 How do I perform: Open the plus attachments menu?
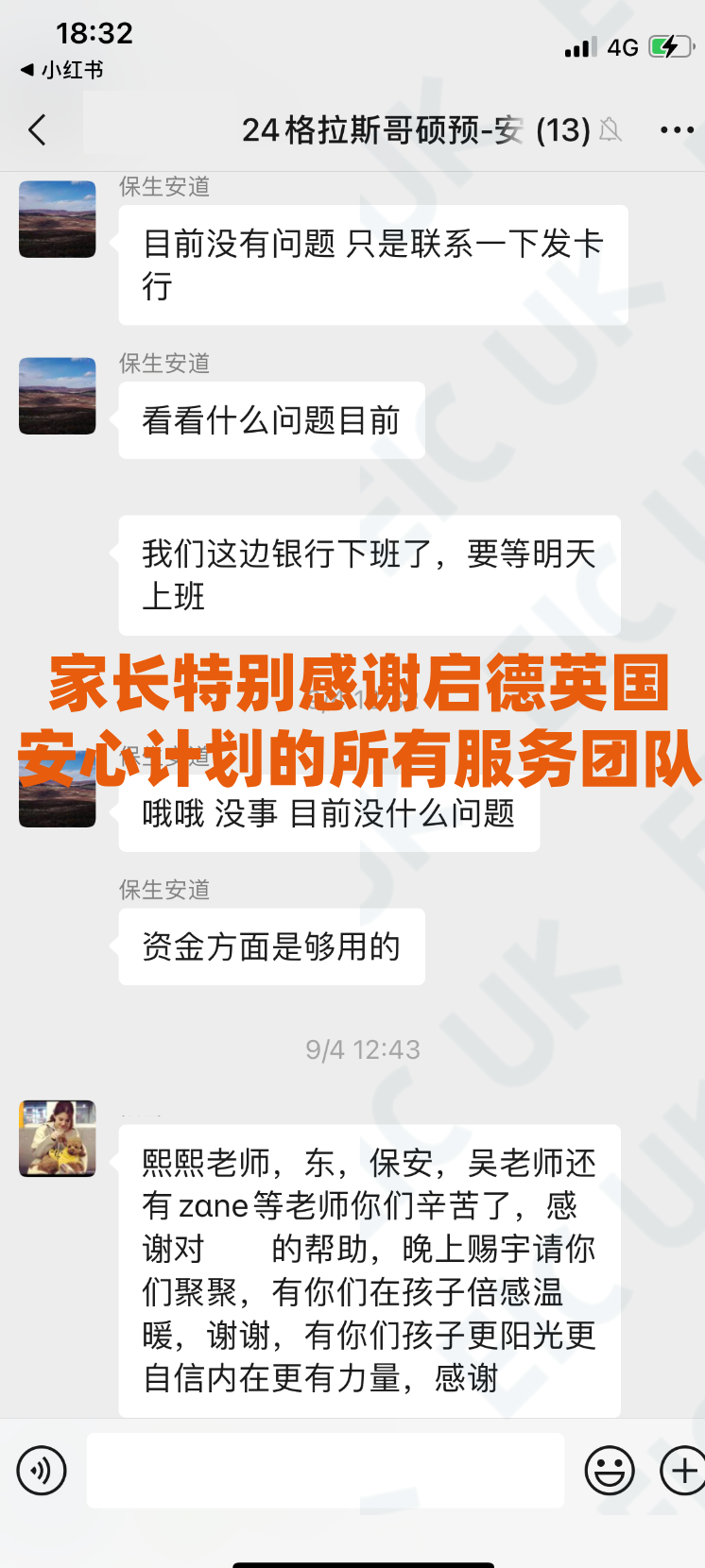pos(682,1471)
